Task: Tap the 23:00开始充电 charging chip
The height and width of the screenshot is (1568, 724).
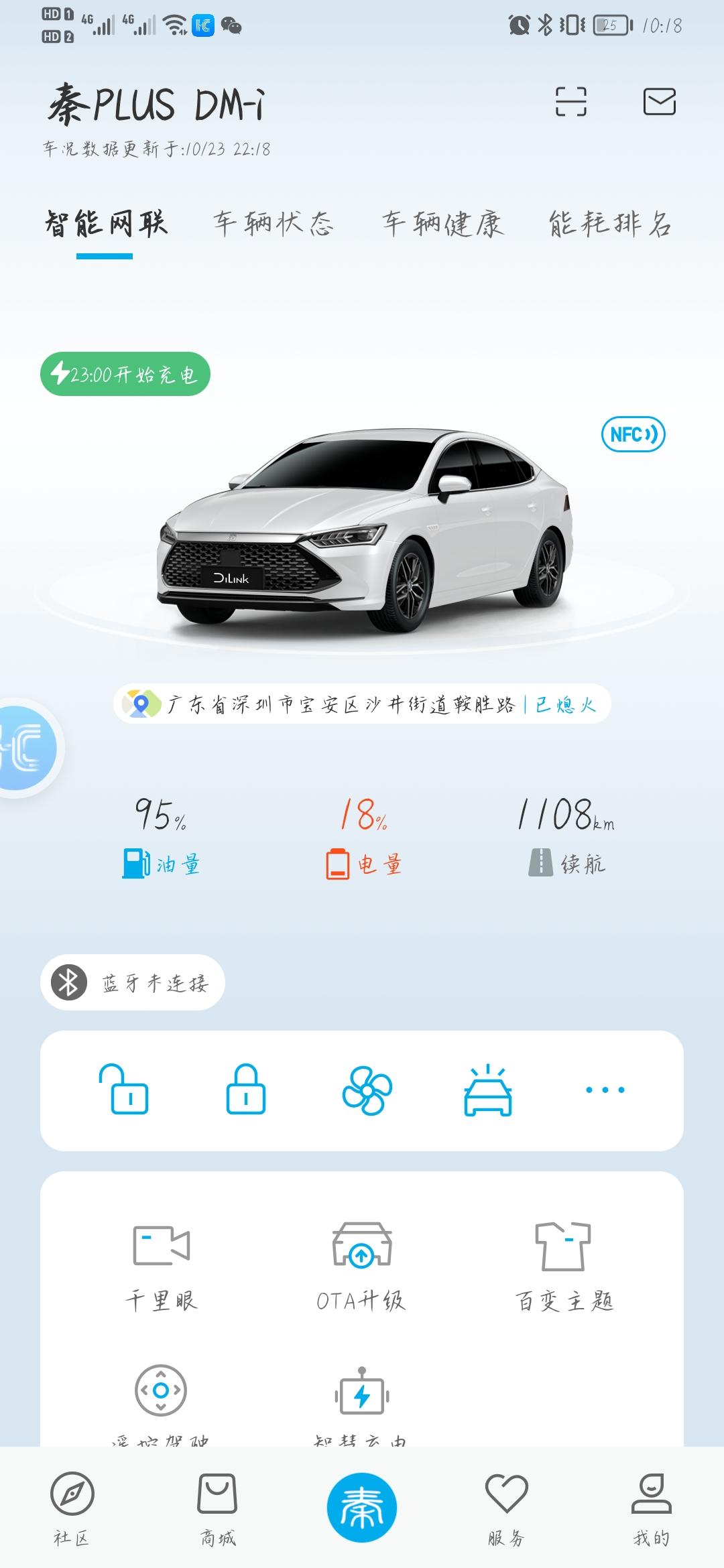Action: click(x=125, y=374)
